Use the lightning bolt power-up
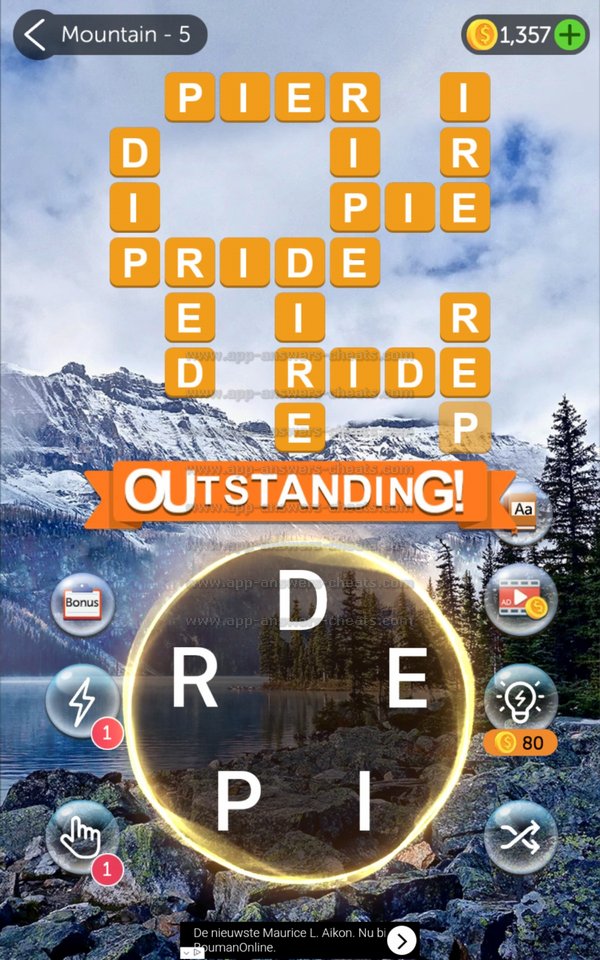The height and width of the screenshot is (960, 600). [82, 702]
